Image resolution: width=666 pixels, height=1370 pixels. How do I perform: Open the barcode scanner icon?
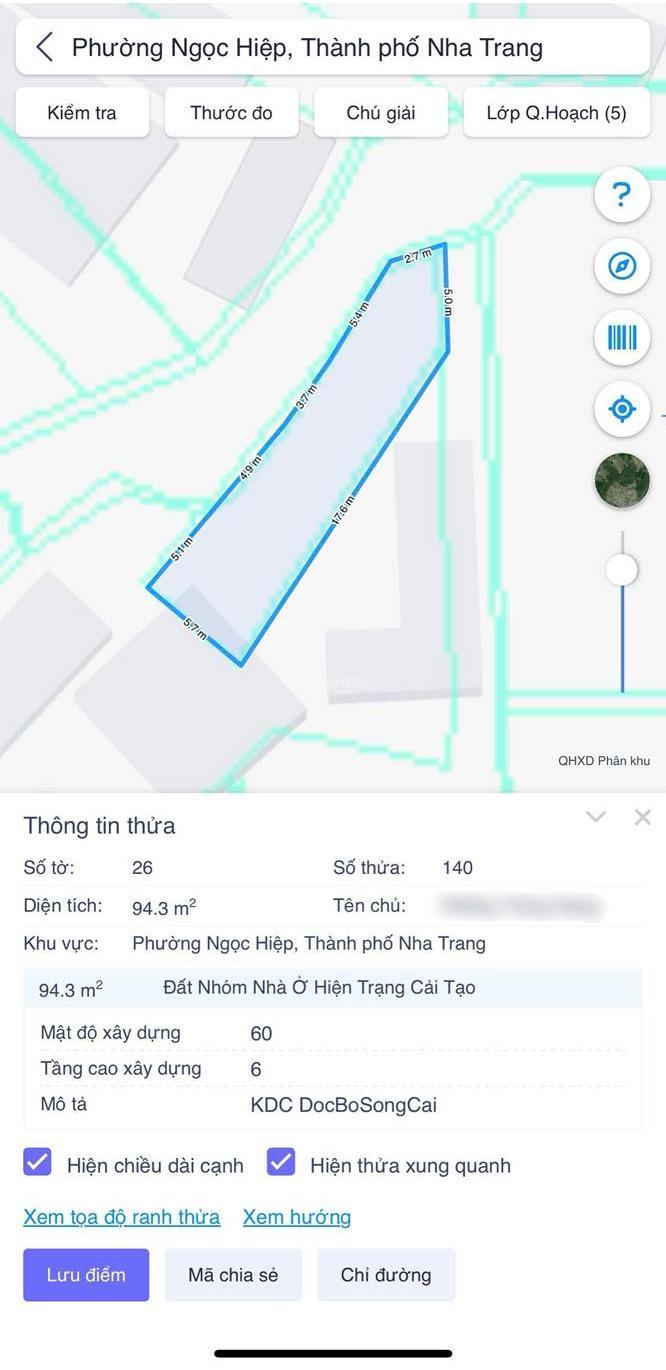click(x=622, y=338)
